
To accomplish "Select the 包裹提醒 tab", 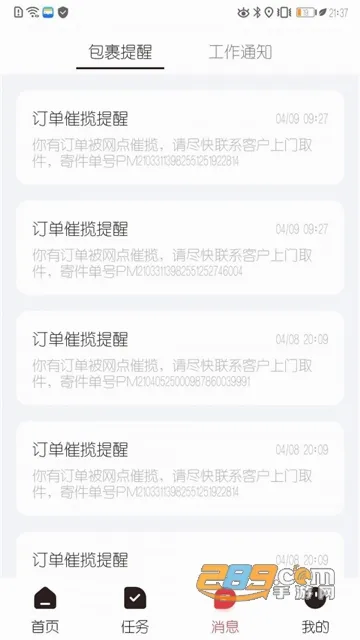I will pyautogui.click(x=120, y=52).
